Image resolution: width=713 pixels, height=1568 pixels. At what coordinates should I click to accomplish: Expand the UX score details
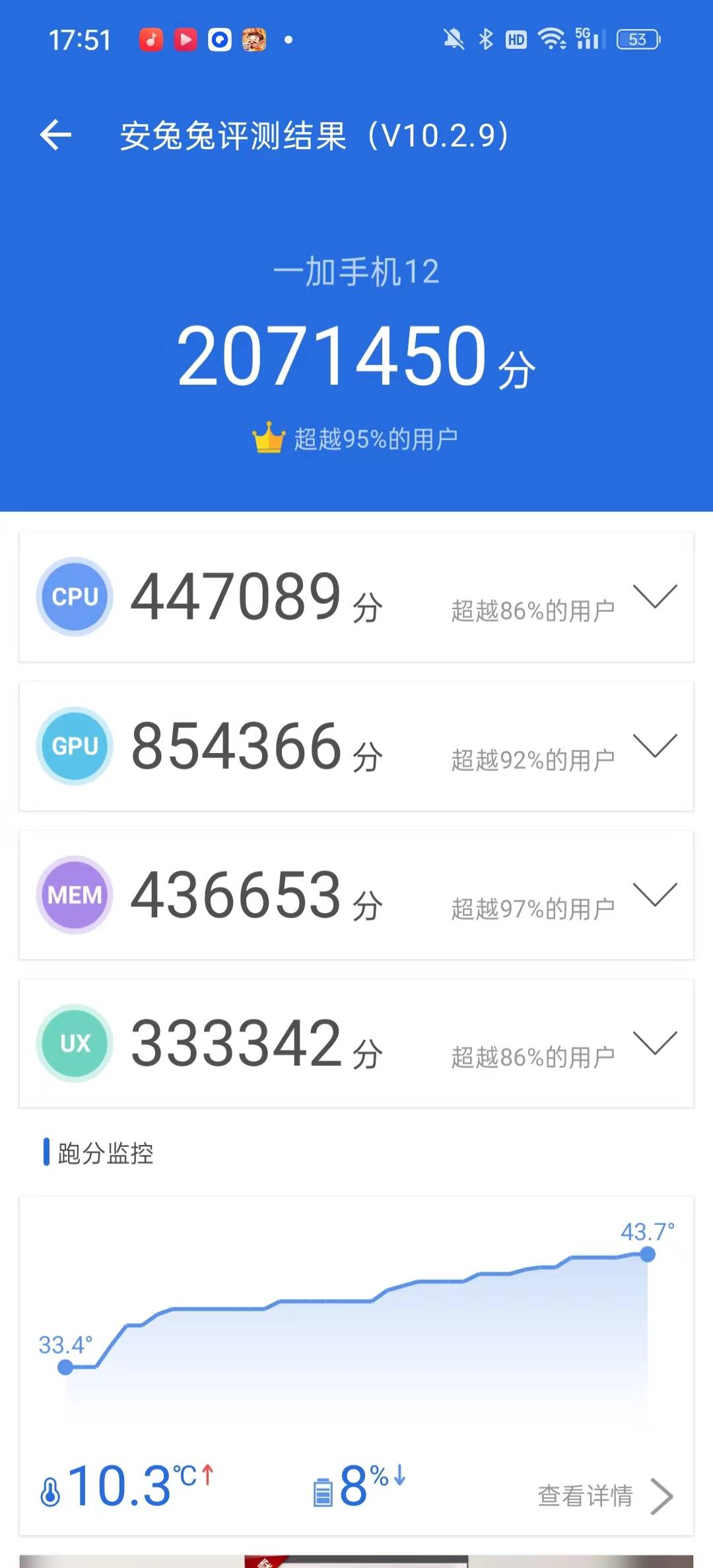[654, 1043]
